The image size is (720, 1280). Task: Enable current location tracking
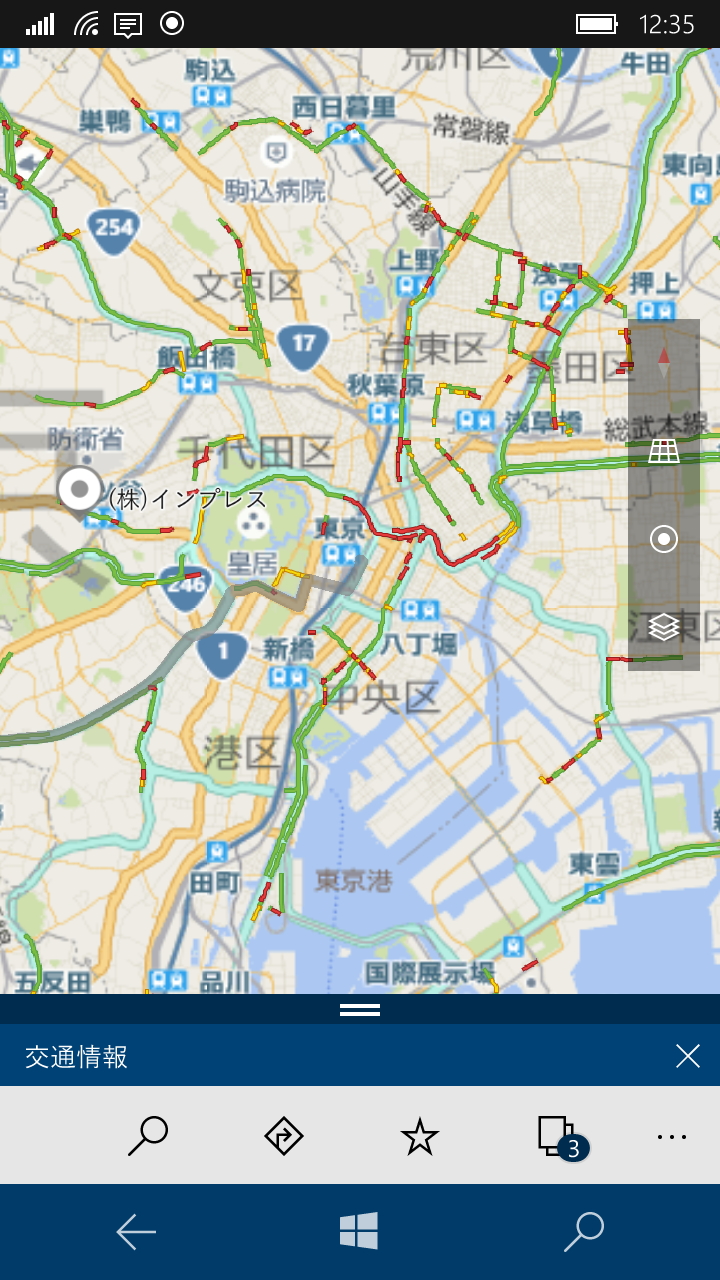(664, 540)
